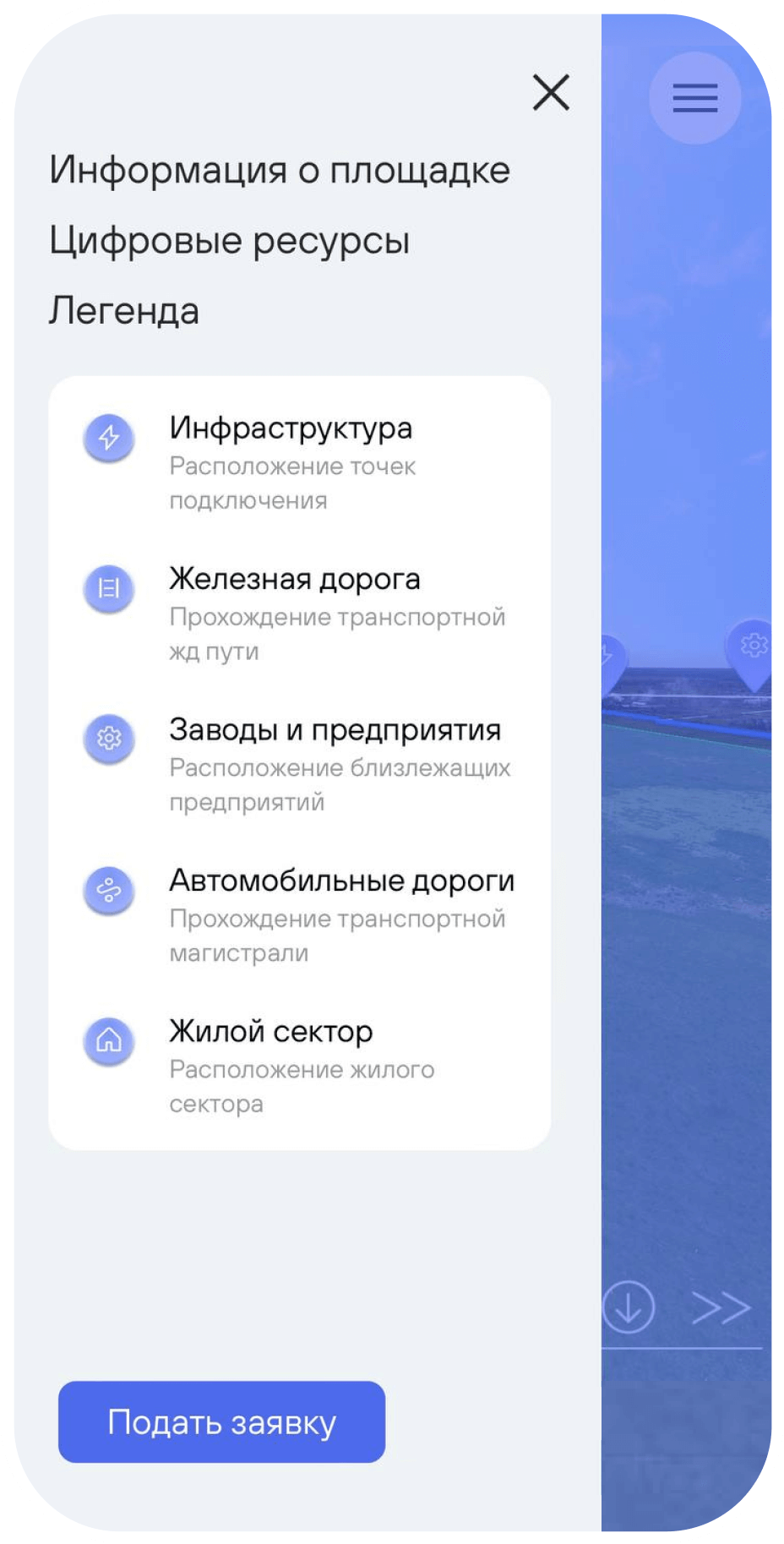Tap the download arrow icon
The height and width of the screenshot is (1544, 784).
coord(629,1307)
